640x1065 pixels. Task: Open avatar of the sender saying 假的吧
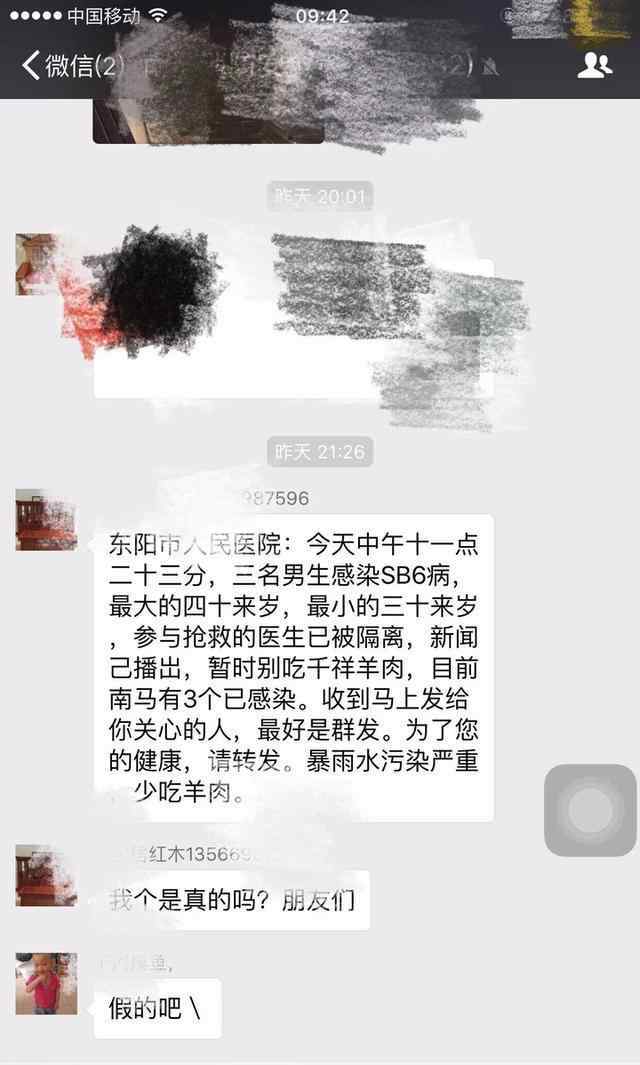(x=46, y=982)
